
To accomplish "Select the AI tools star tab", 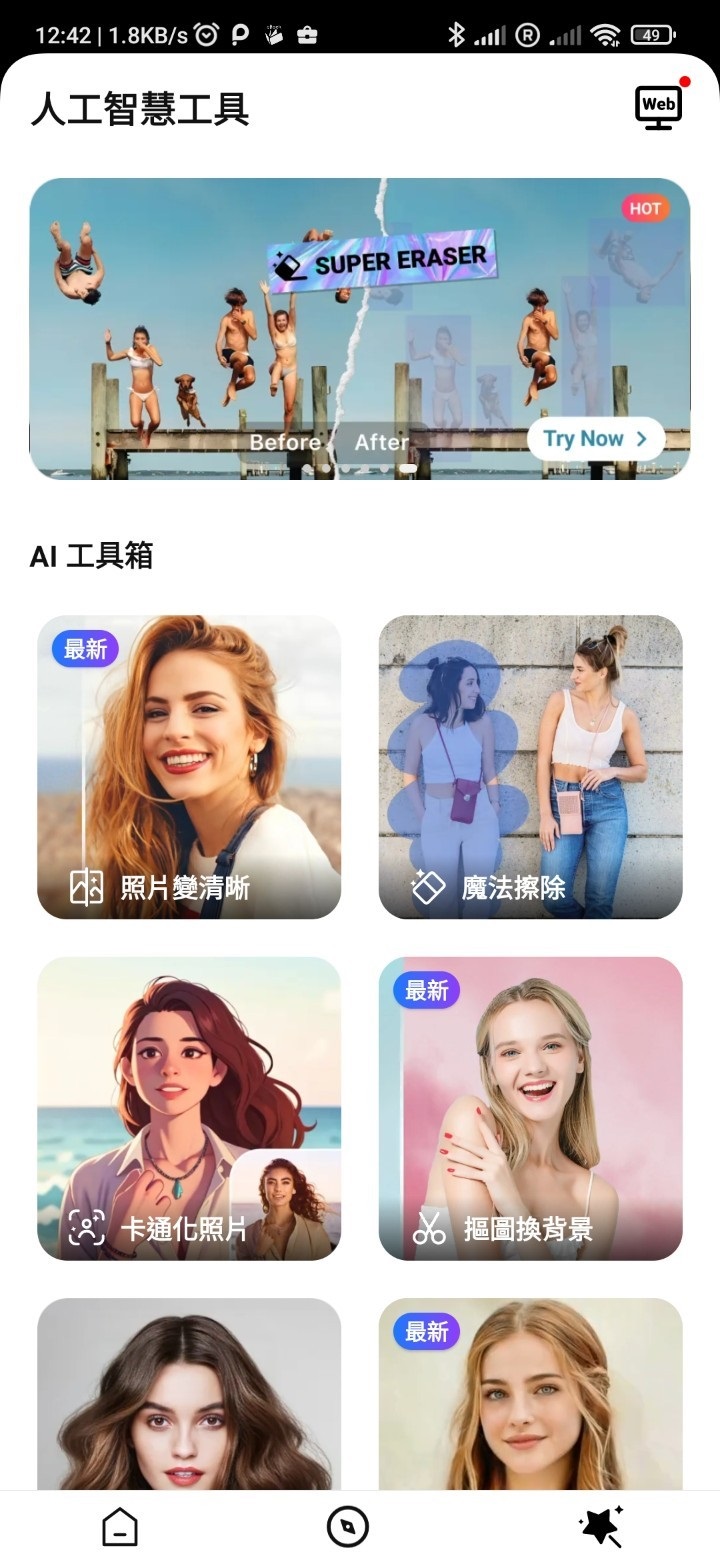I will (x=601, y=1526).
